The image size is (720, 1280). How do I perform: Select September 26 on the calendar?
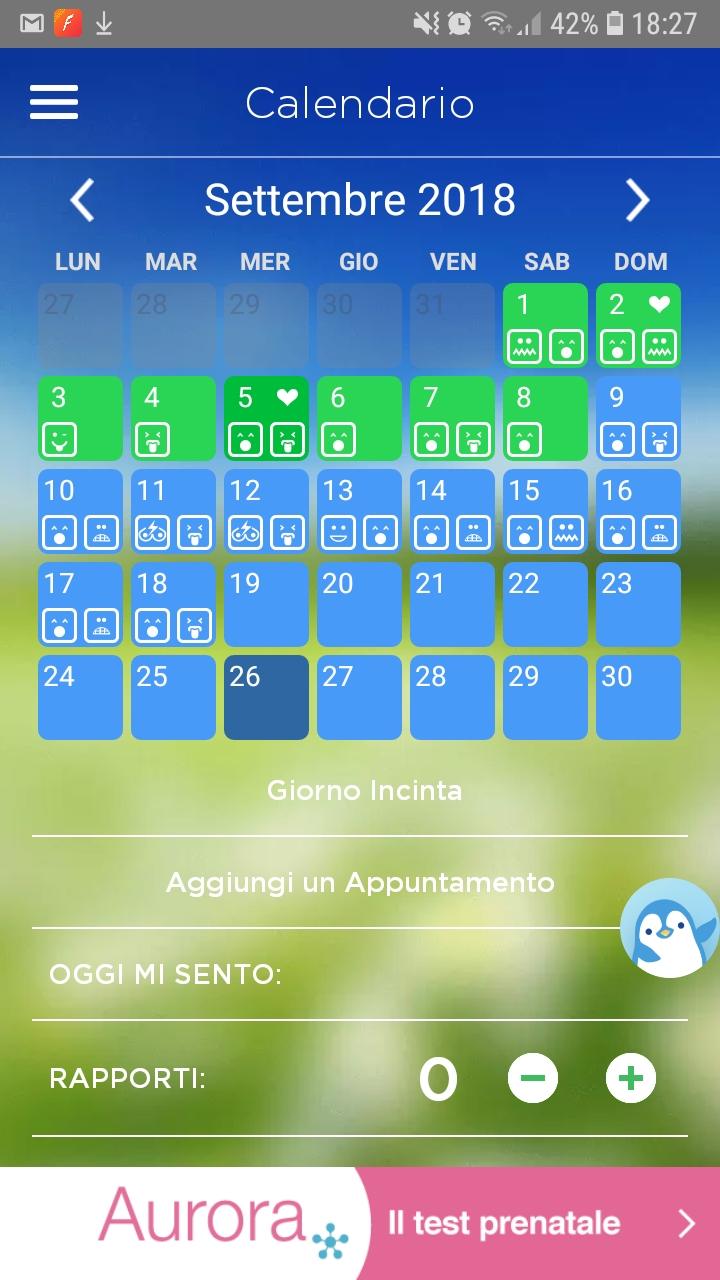coord(266,698)
